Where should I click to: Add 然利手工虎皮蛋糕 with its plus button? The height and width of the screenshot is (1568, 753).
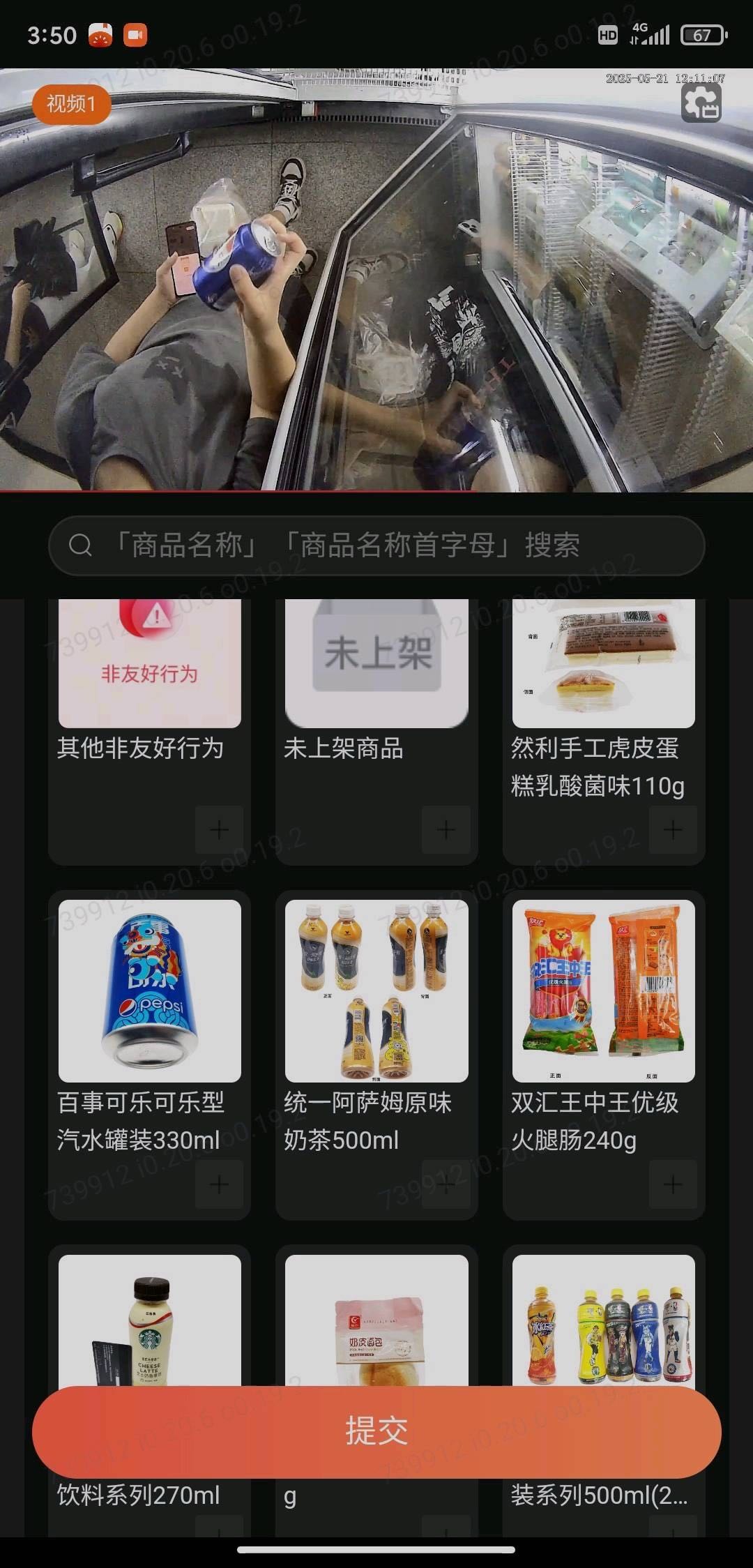(673, 830)
